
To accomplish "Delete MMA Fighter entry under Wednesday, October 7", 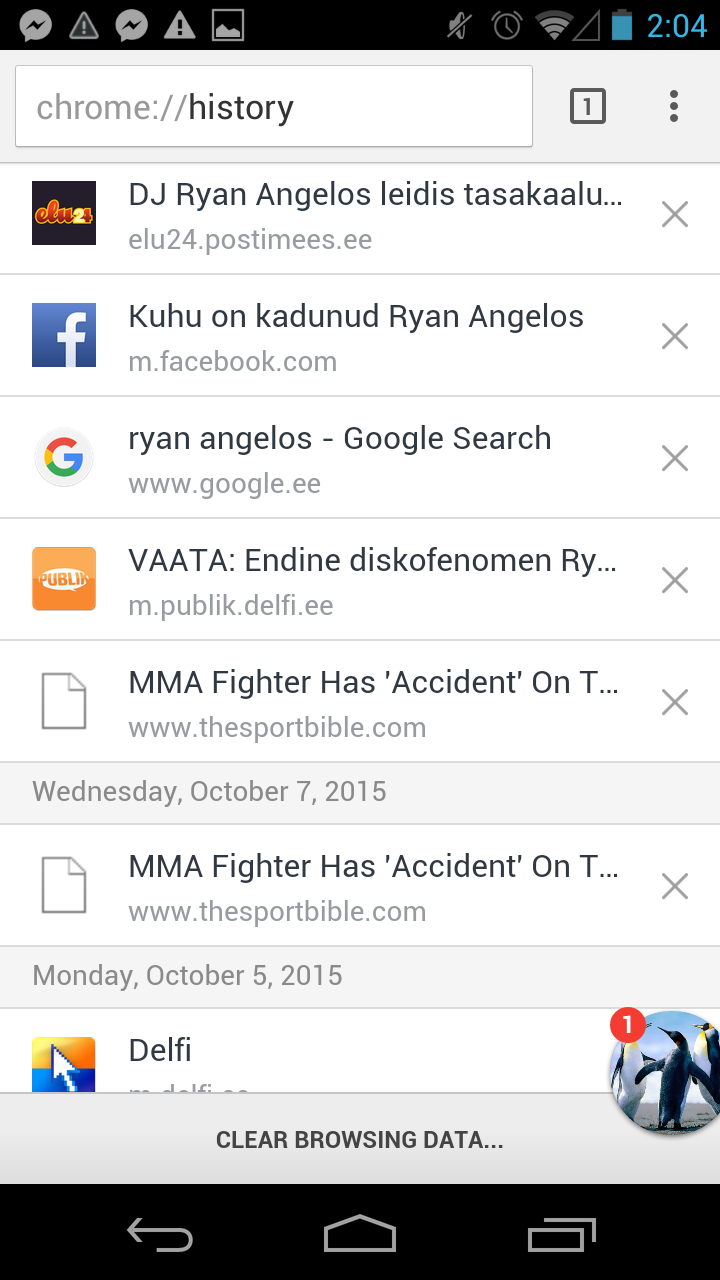I will pos(675,886).
